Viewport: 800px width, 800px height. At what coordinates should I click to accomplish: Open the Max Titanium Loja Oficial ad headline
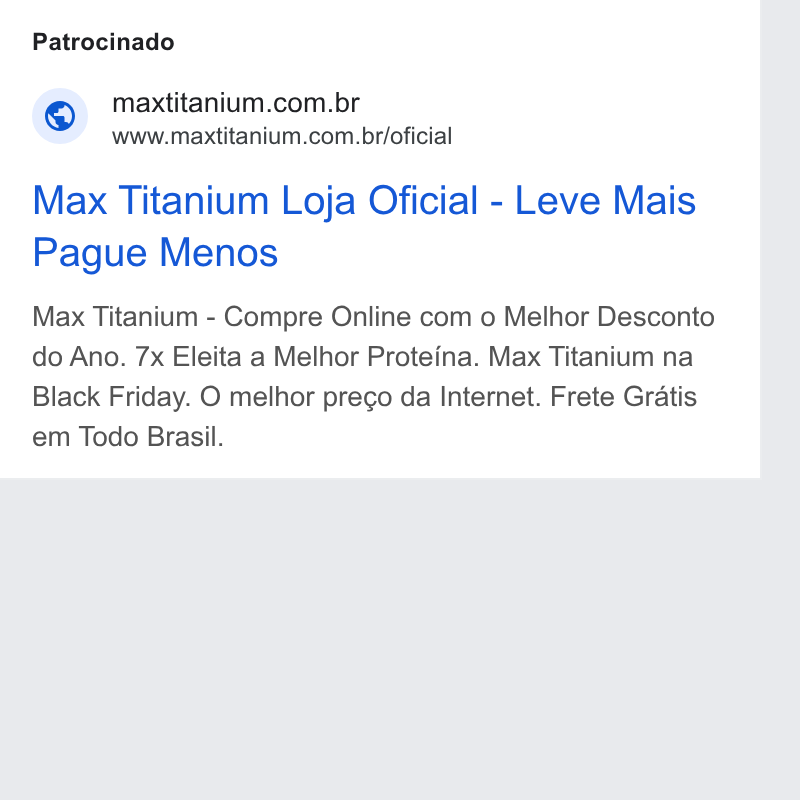click(x=364, y=226)
